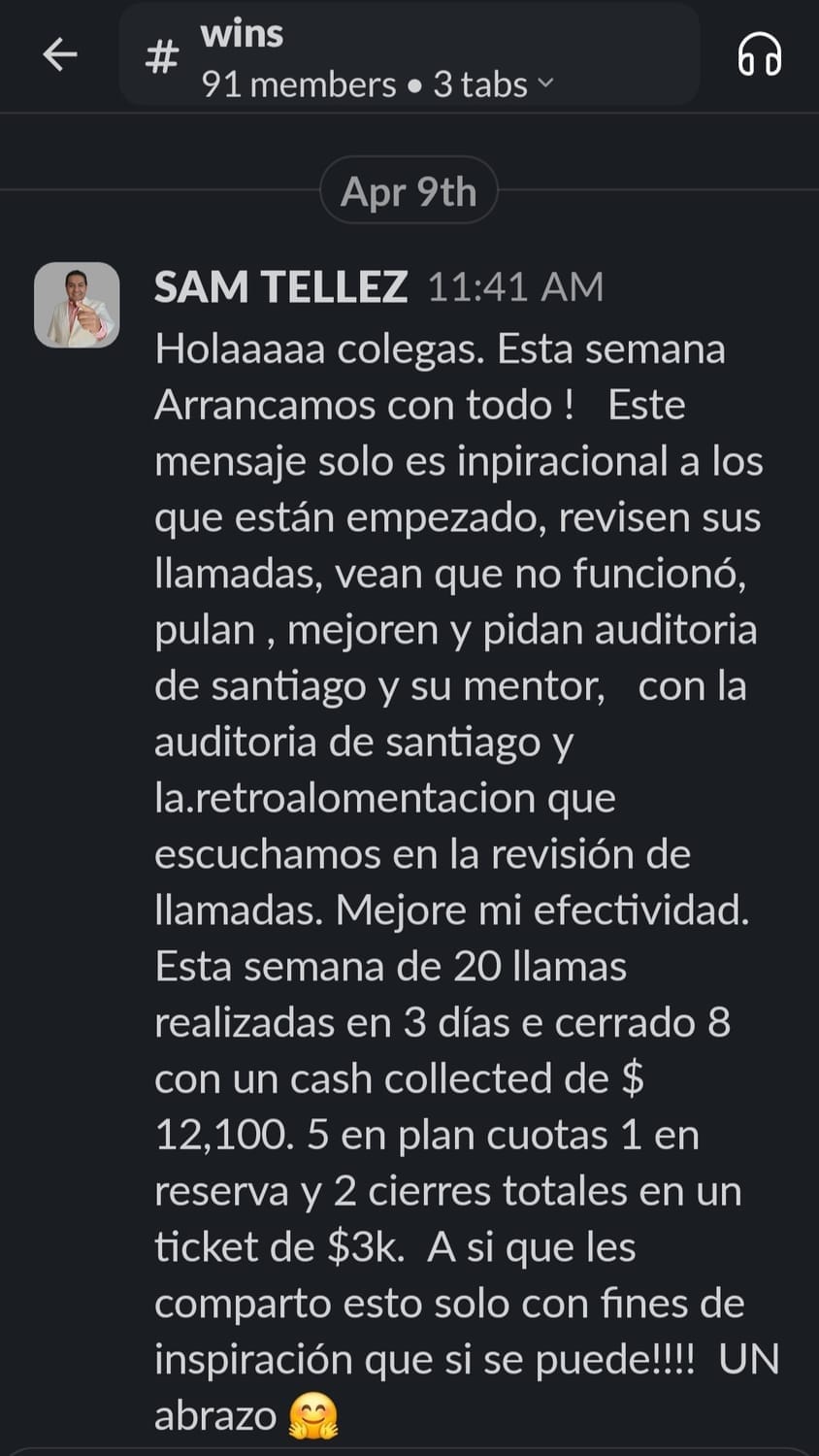The width and height of the screenshot is (819, 1456).
Task: Jump to date via Apr 9th chip
Action: click(x=409, y=191)
